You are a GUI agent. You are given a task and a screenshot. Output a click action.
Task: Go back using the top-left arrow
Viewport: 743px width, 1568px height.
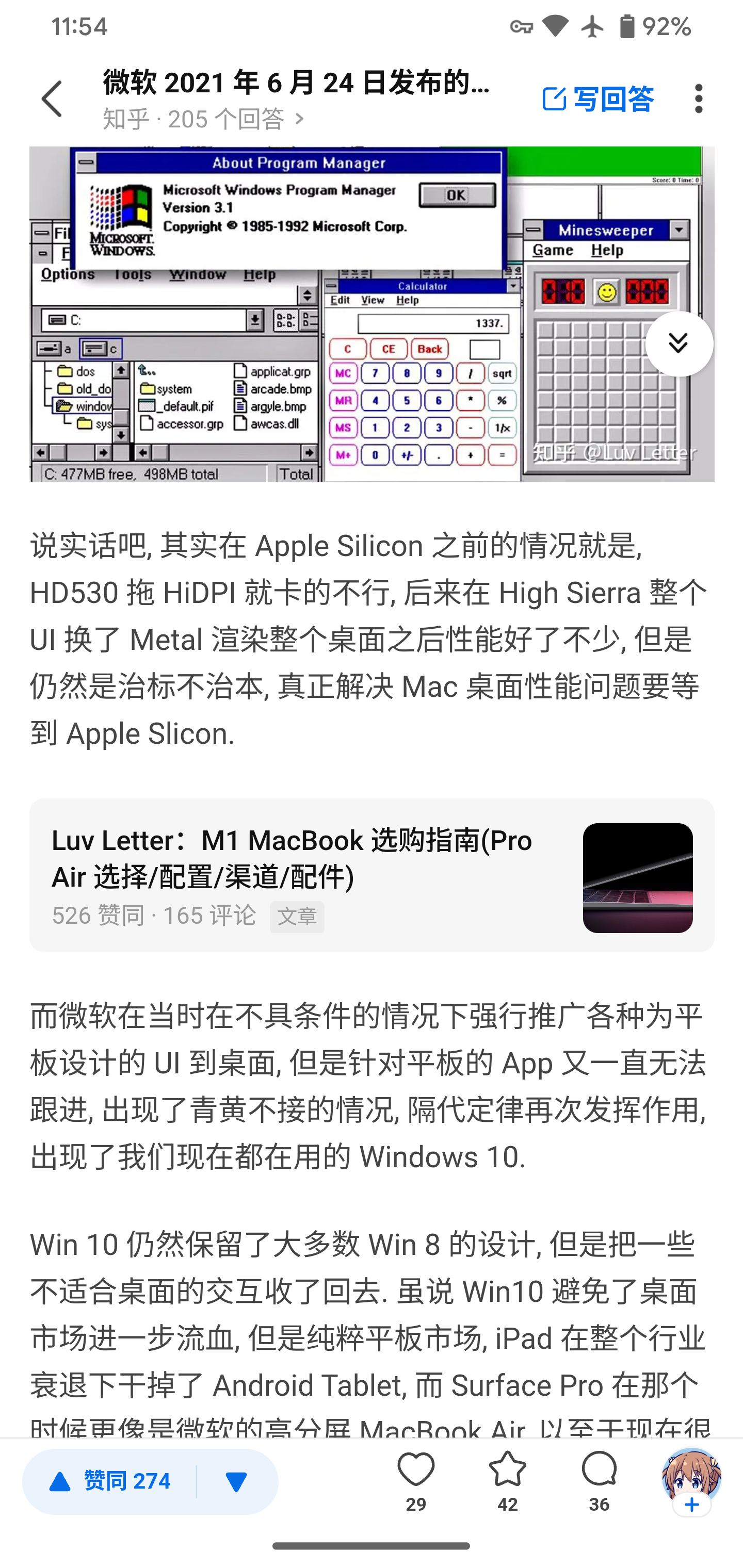52,99
